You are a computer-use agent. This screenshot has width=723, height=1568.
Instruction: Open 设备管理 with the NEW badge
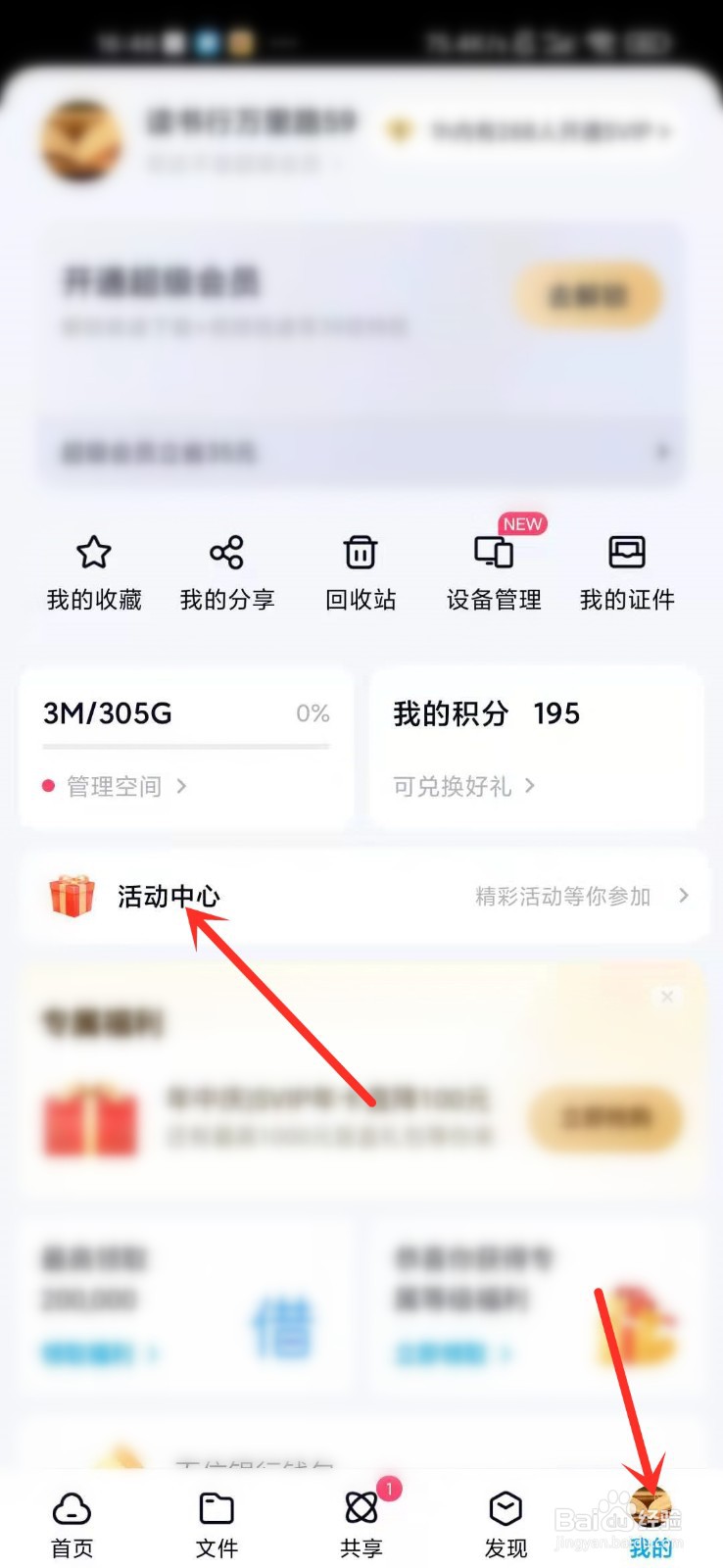493,553
